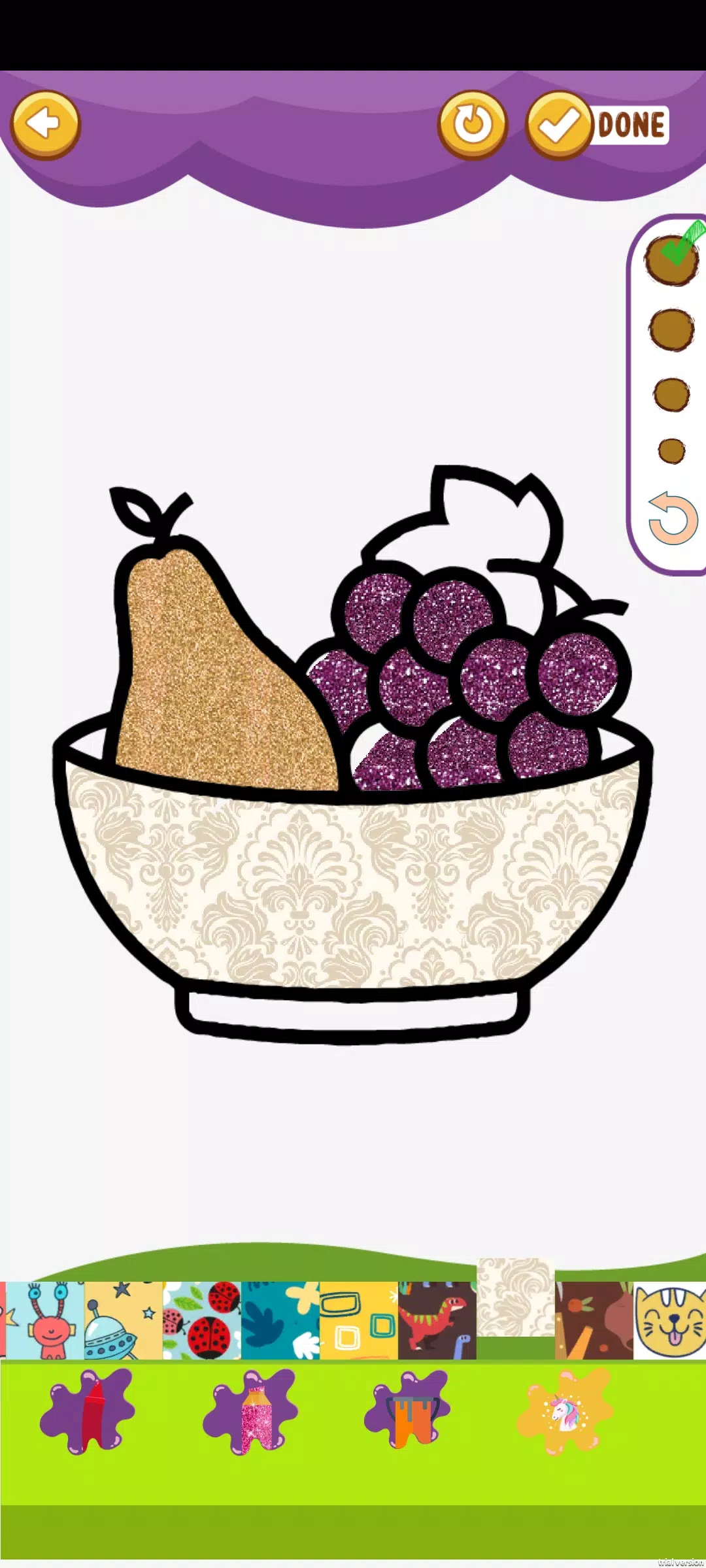Pick the smallest brush size dot
The width and height of the screenshot is (706, 1568).
pyautogui.click(x=671, y=451)
